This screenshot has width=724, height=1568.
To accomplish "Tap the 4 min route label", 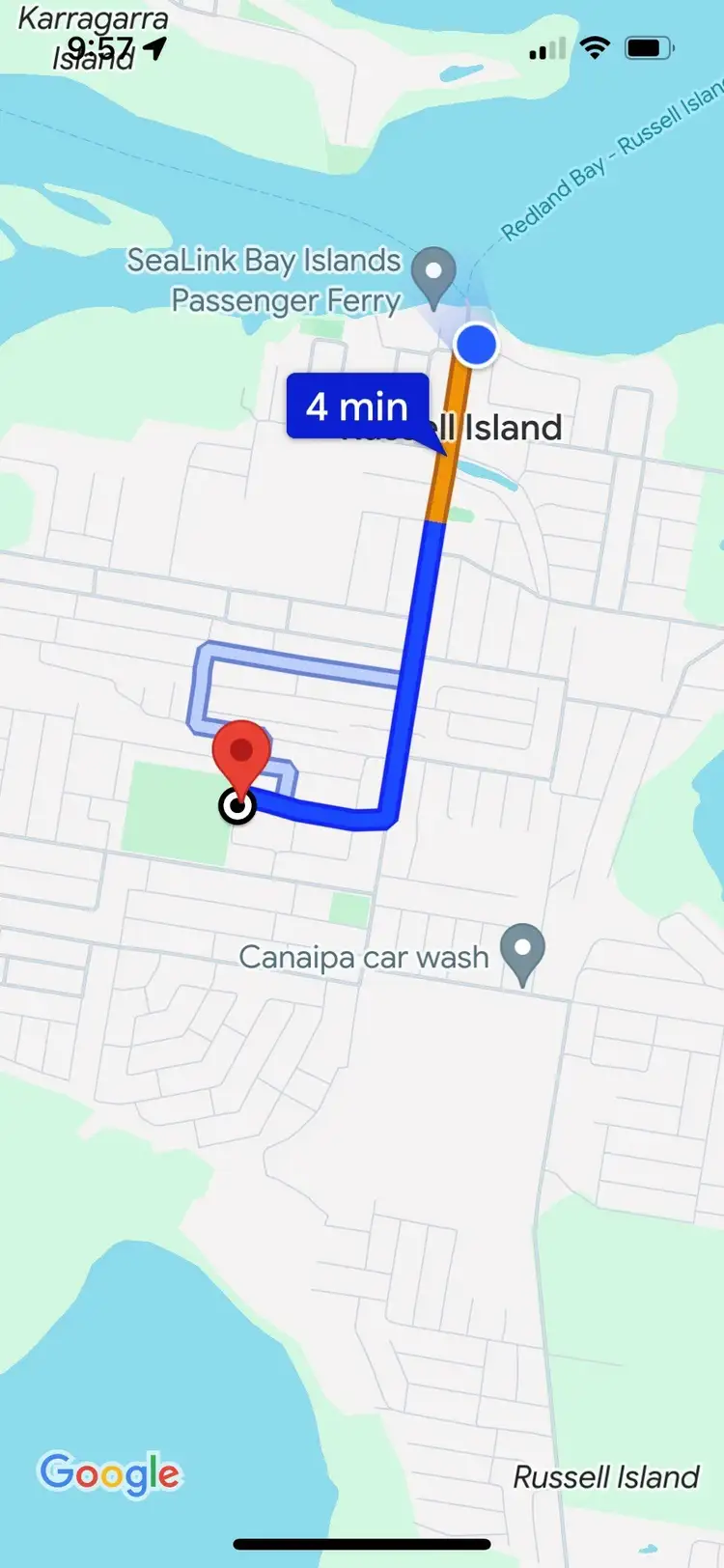I will [x=357, y=406].
